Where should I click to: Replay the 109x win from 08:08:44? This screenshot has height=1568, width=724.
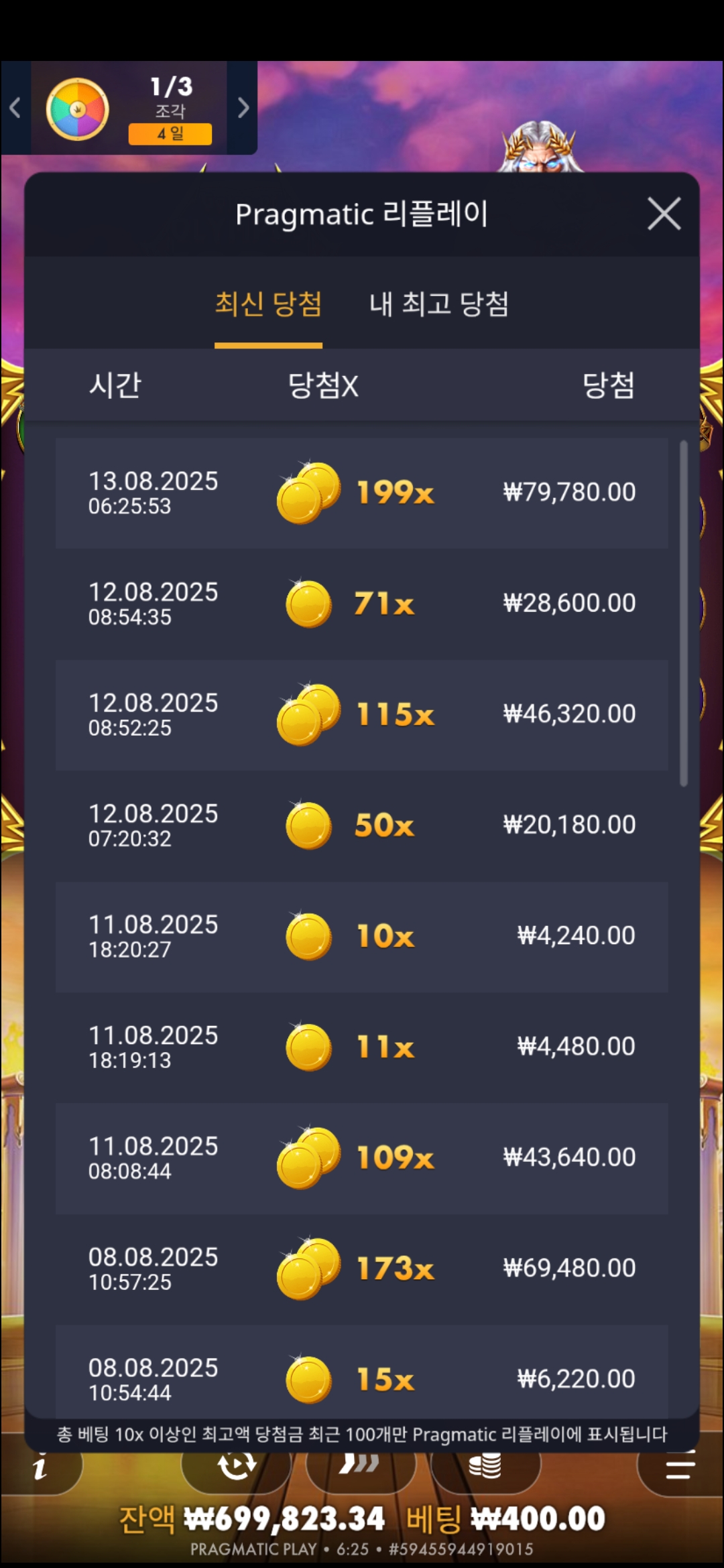[361, 1158]
